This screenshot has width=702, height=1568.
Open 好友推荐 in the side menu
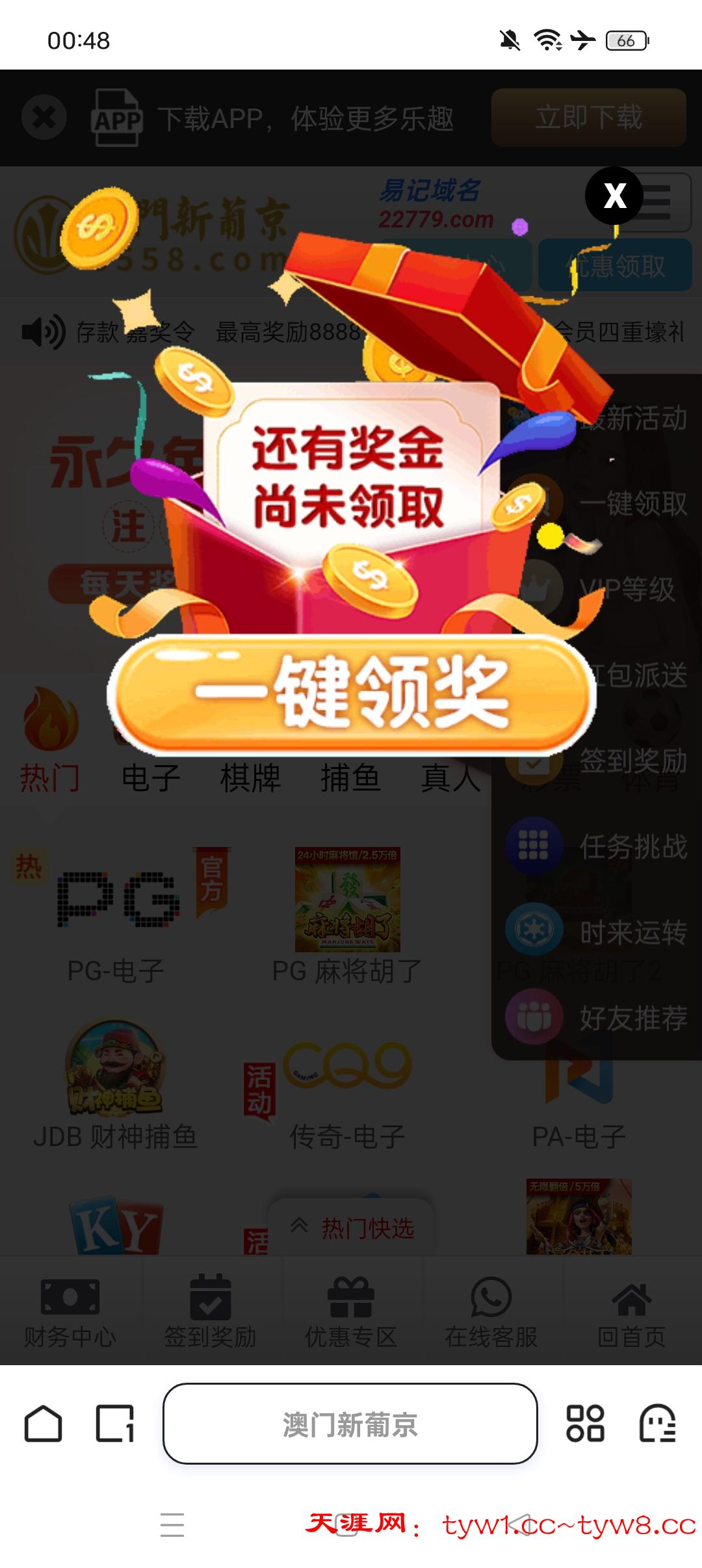tap(598, 1018)
